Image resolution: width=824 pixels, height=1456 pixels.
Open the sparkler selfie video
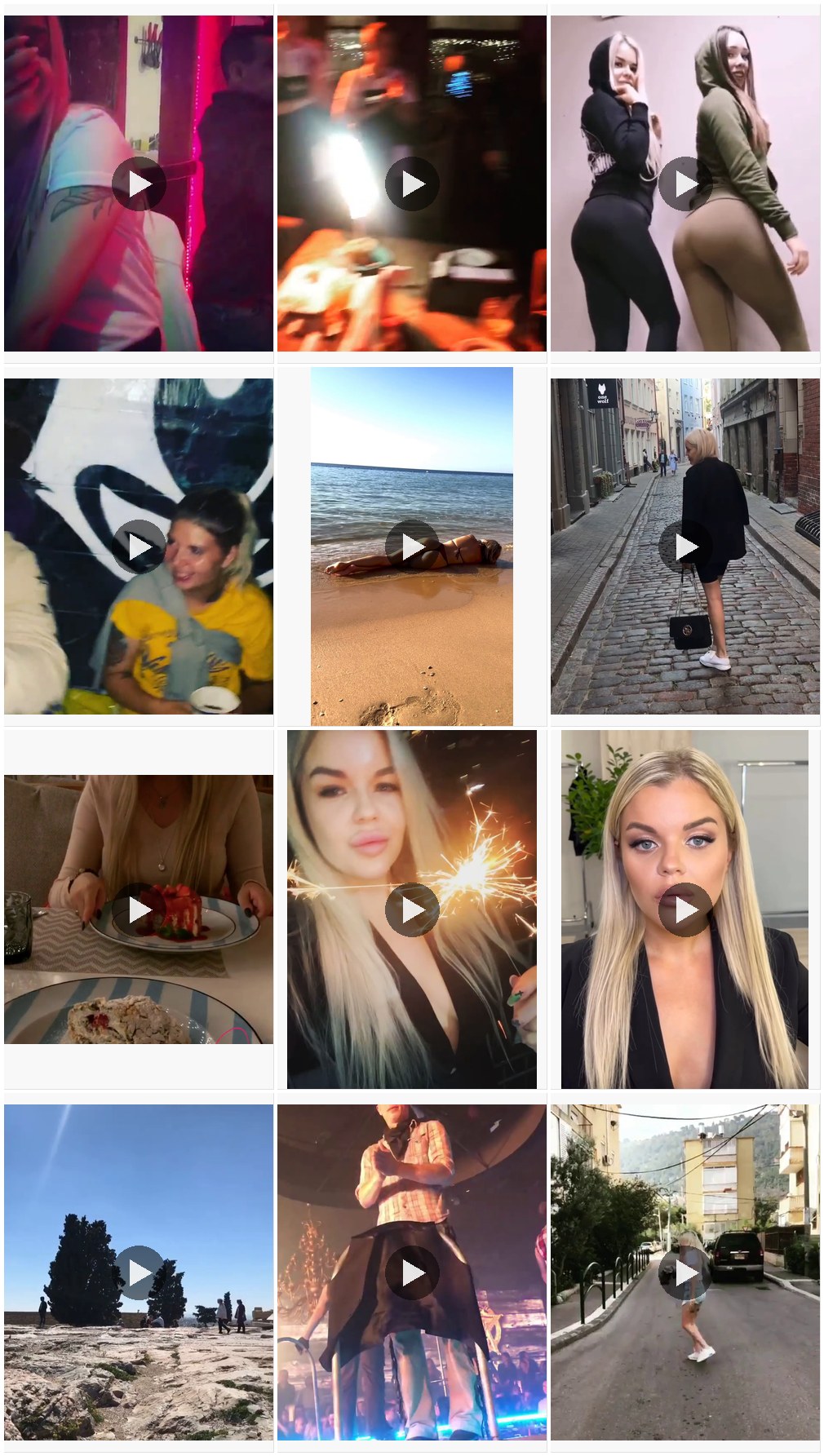(x=412, y=909)
